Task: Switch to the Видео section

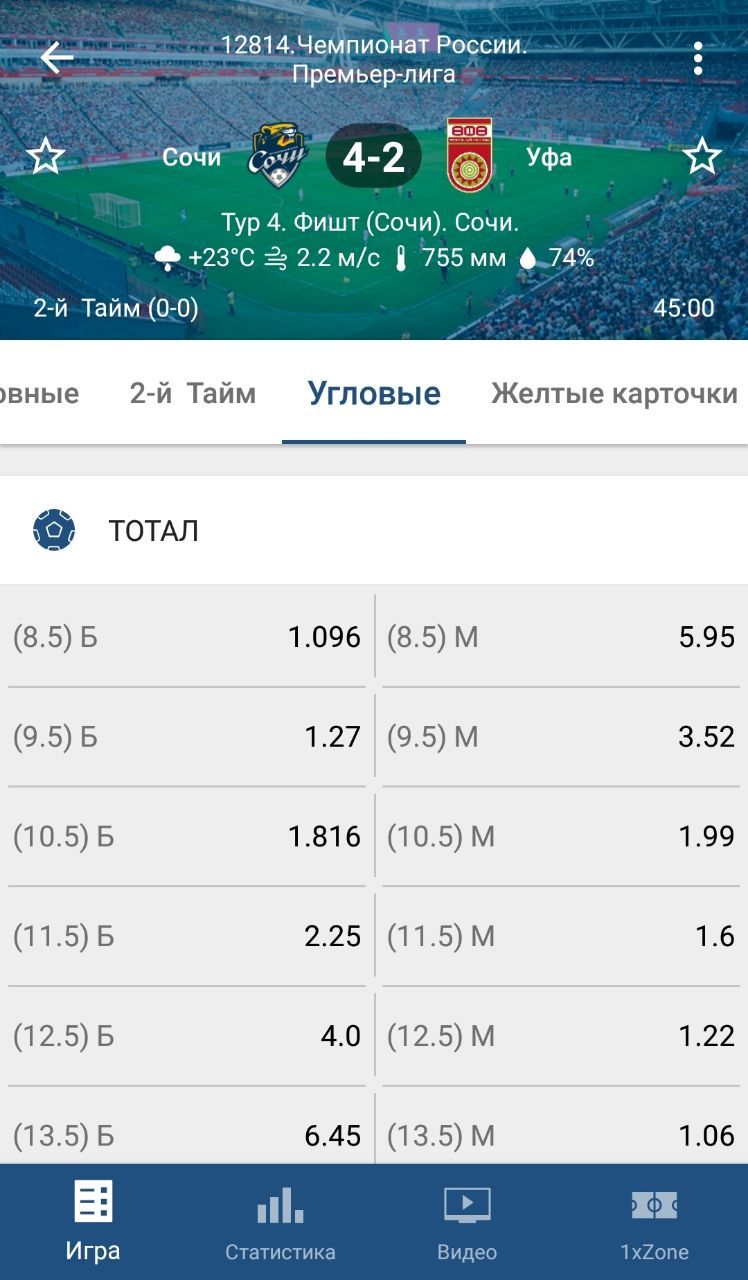Action: click(x=467, y=1222)
